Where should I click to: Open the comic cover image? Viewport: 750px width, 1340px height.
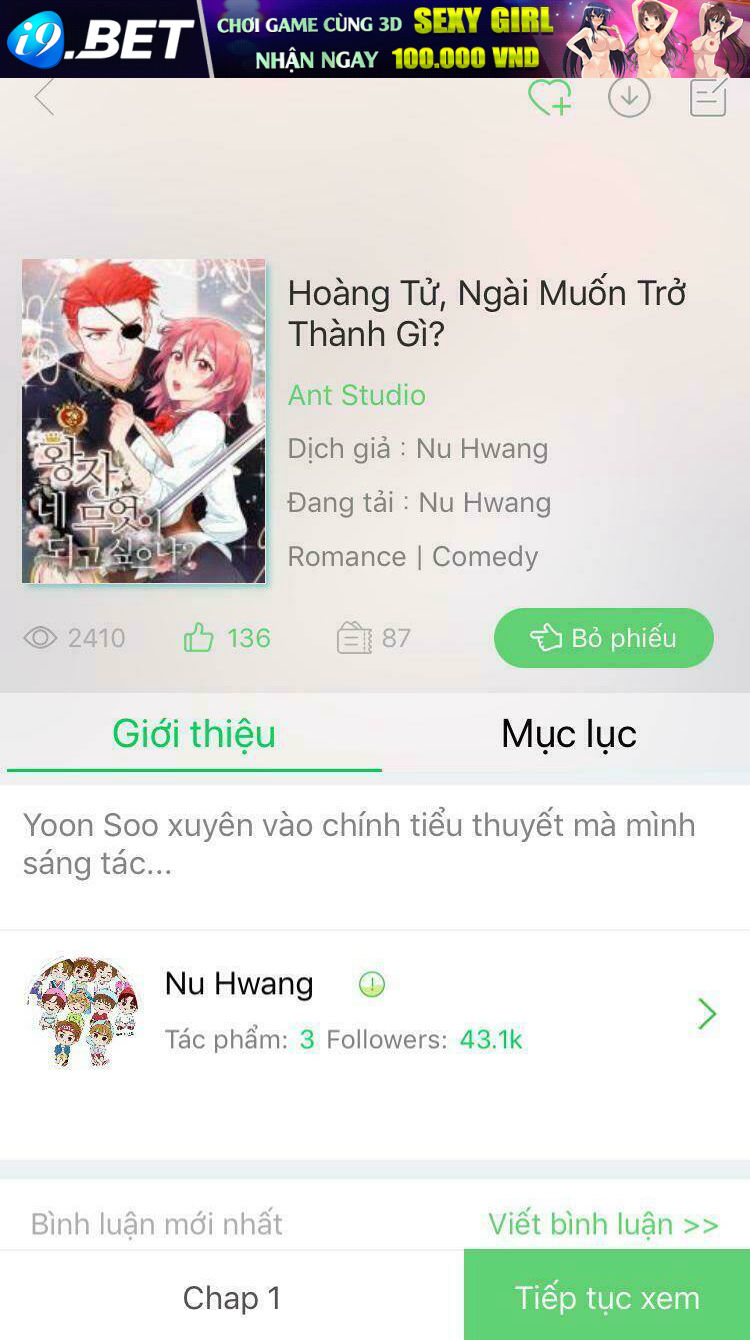(x=144, y=421)
